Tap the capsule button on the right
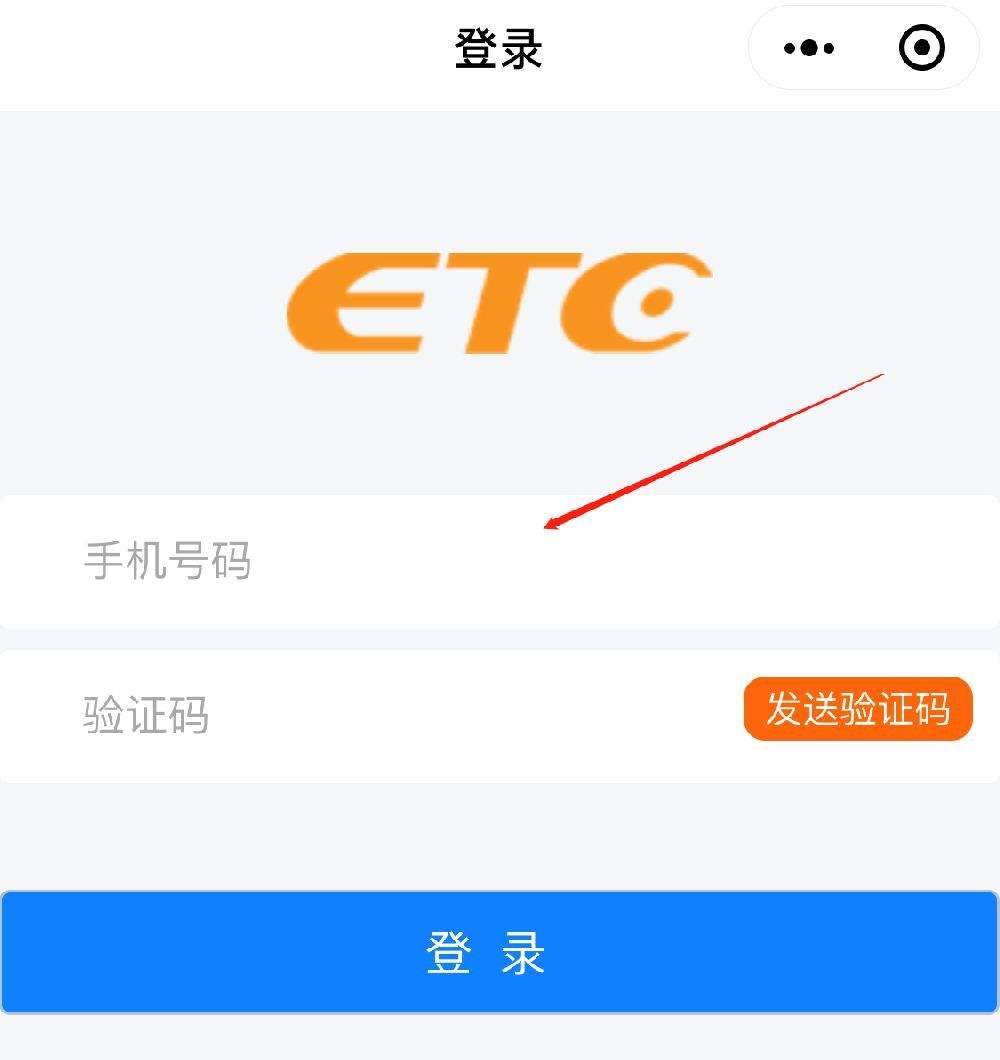 tap(864, 47)
